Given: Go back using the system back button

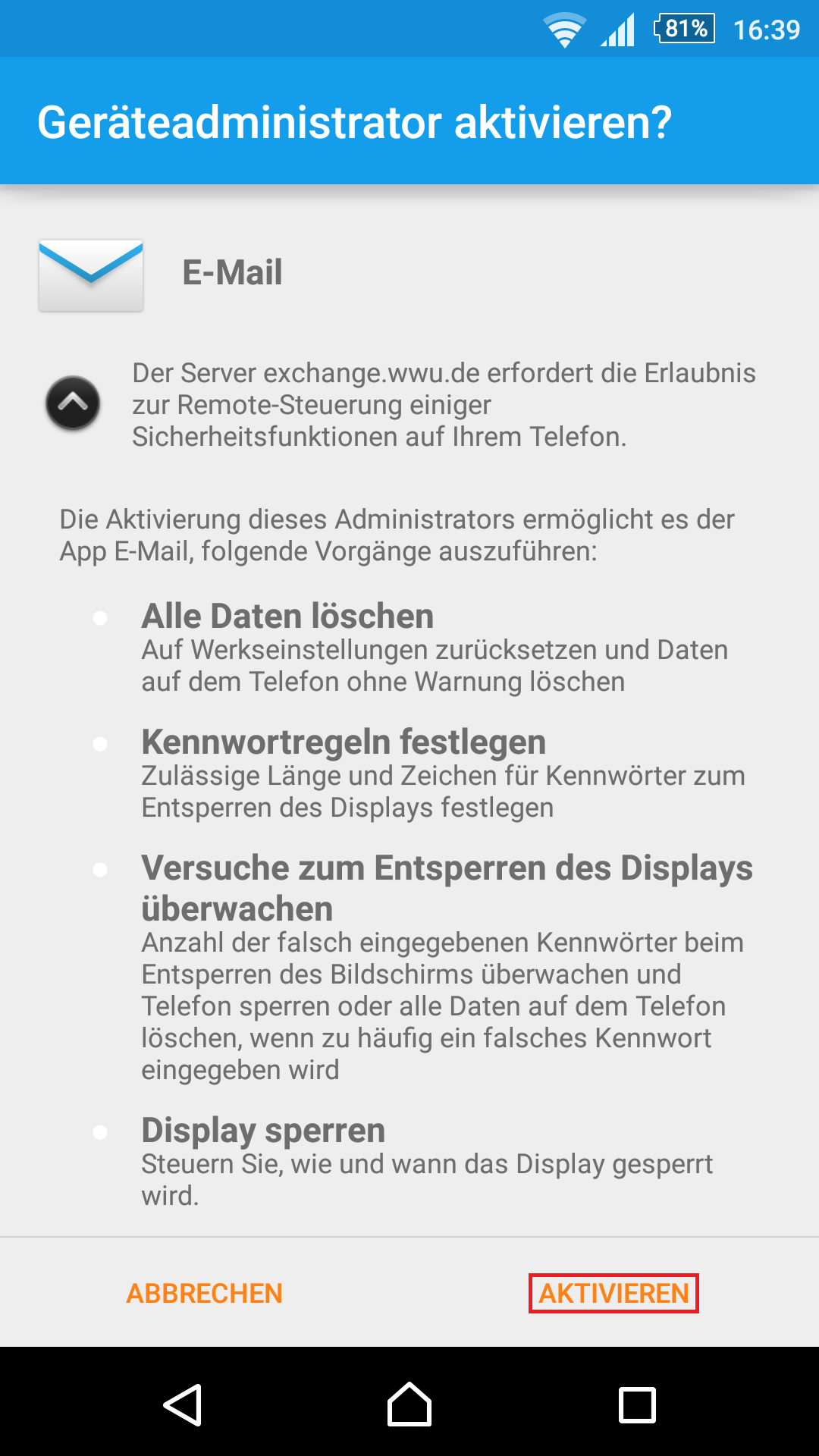Looking at the screenshot, I should pos(183,1404).
